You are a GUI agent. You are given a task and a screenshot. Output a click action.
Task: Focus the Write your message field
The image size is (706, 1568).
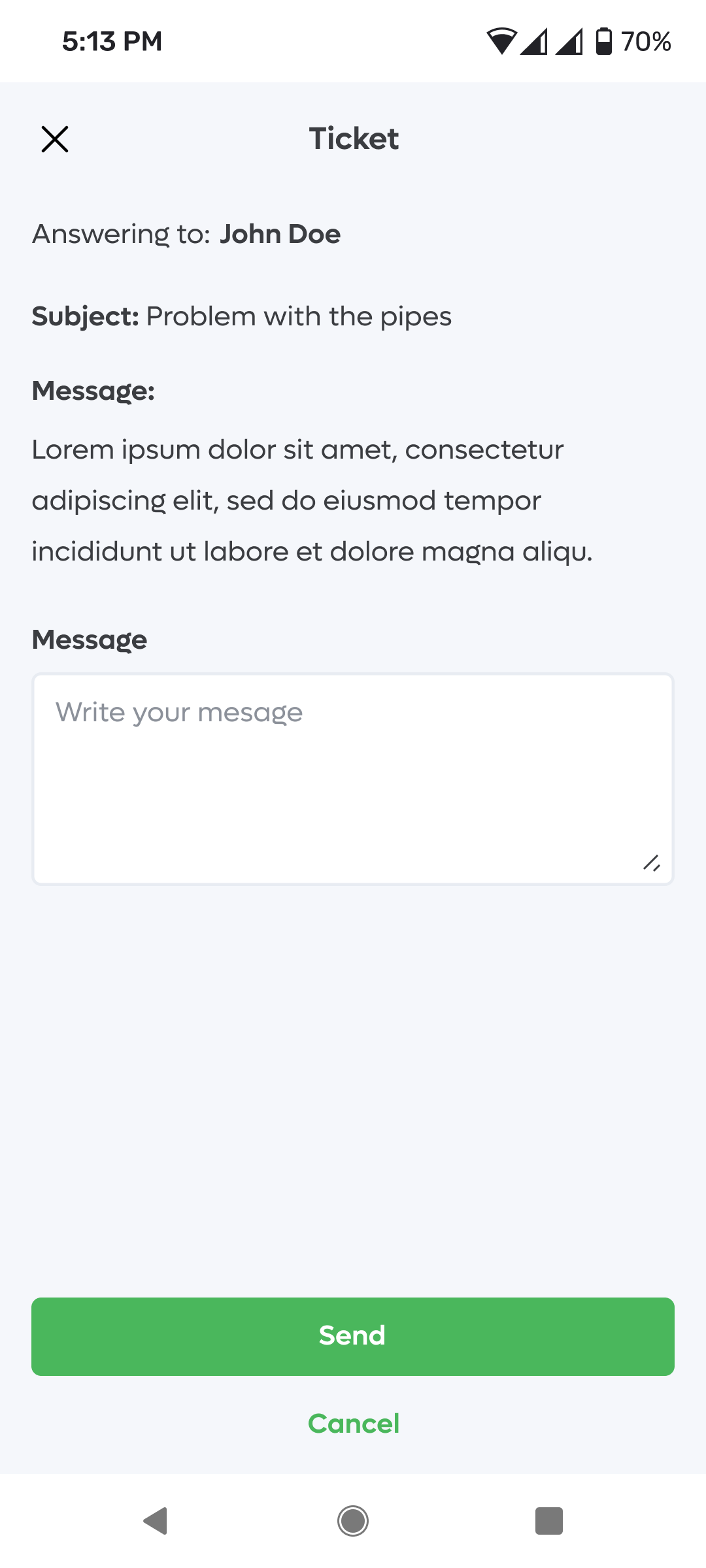click(353, 779)
